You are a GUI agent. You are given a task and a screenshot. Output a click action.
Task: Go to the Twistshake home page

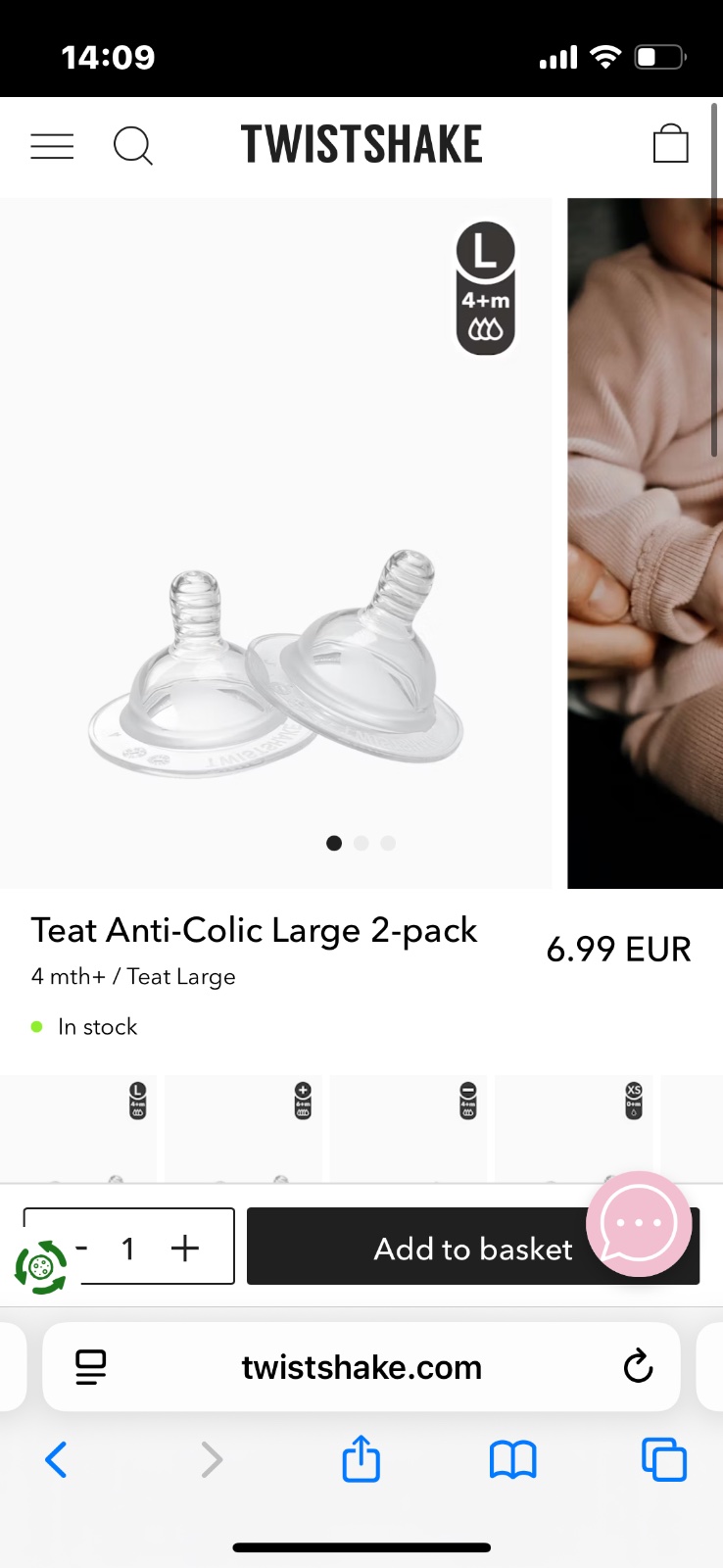coord(361,144)
